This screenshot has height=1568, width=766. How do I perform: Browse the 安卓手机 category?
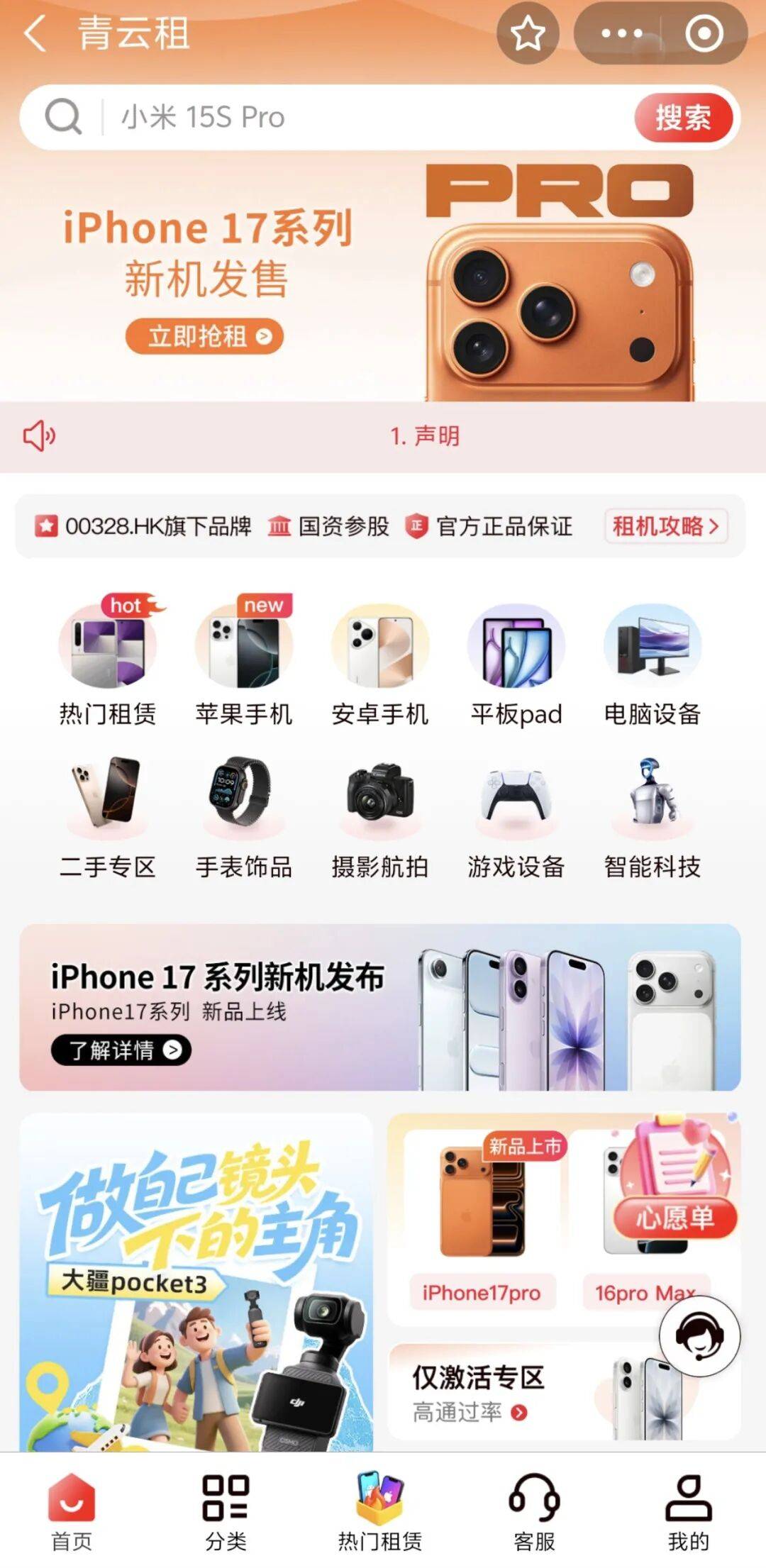pos(379,663)
